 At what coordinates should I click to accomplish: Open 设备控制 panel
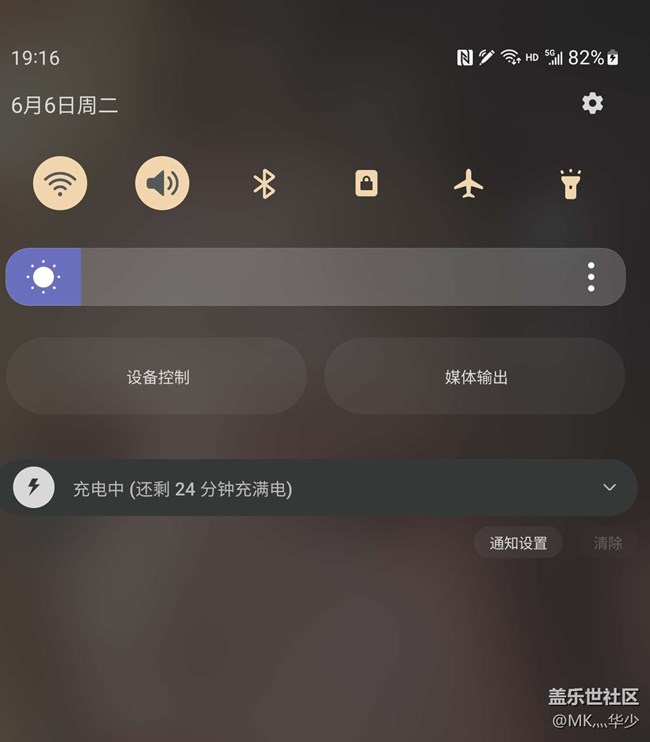[157, 377]
